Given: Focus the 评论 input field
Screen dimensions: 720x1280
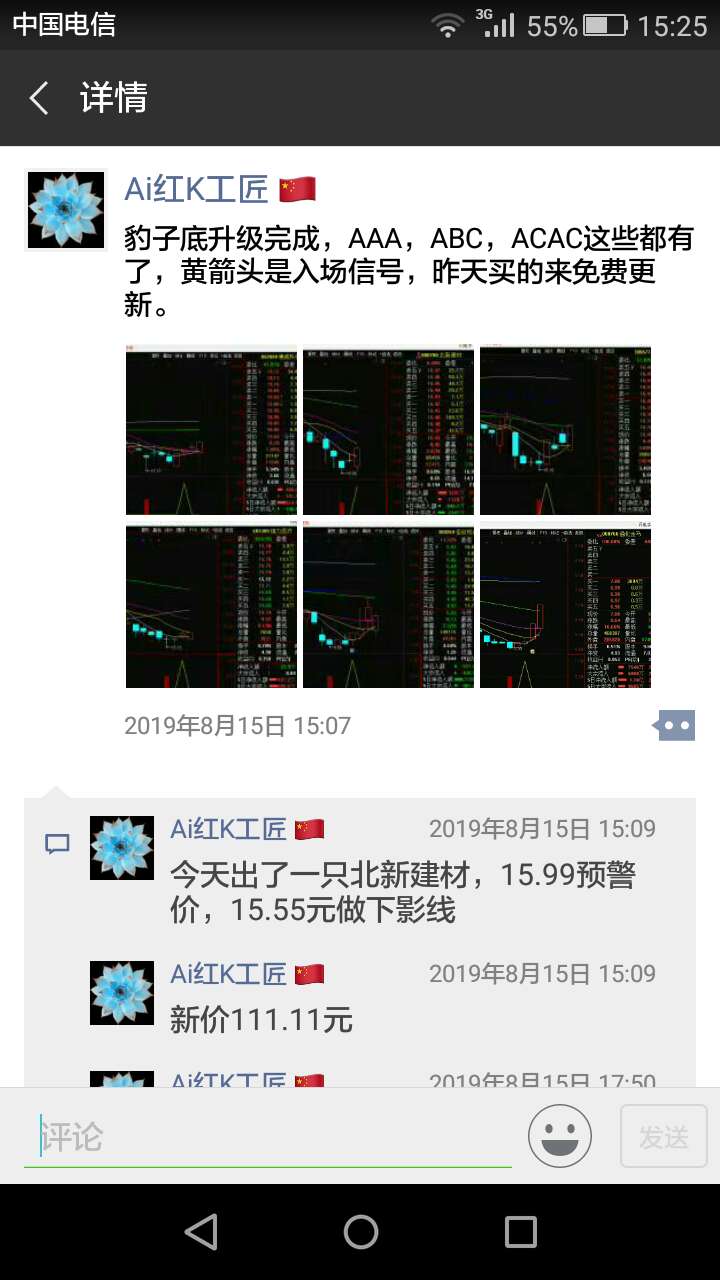Looking at the screenshot, I should pyautogui.click(x=268, y=1137).
